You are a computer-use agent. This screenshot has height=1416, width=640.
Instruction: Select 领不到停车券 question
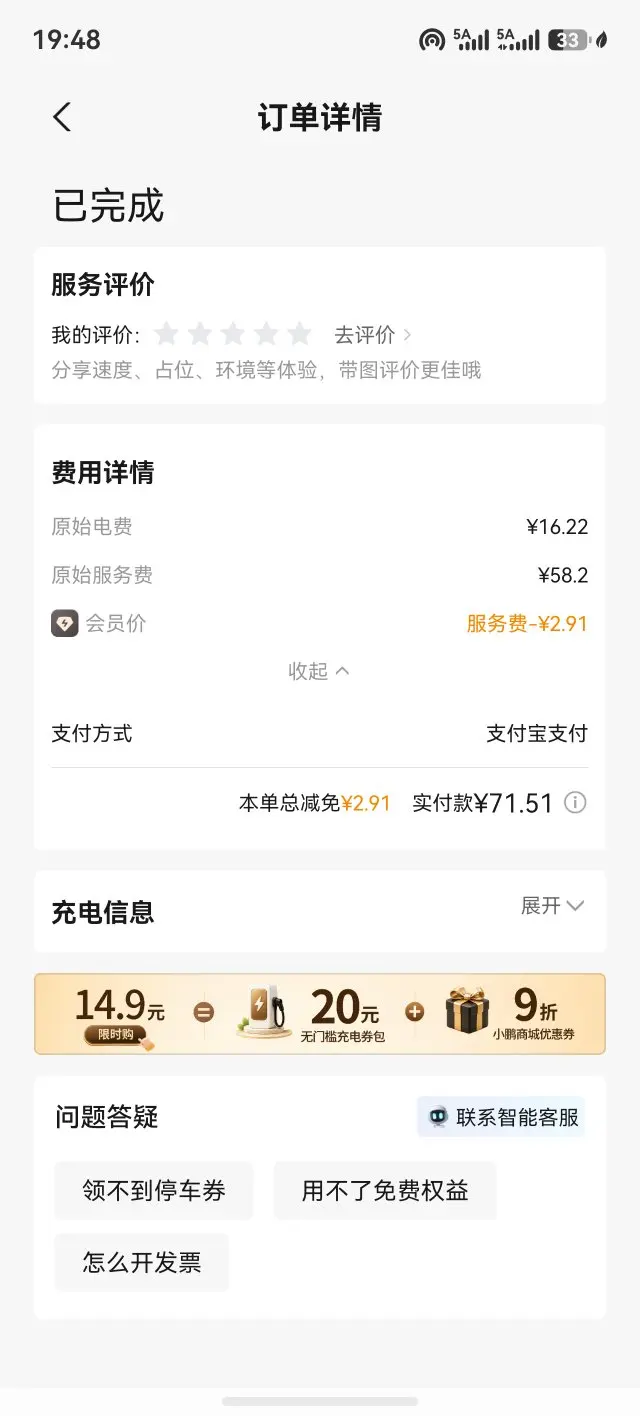[x=154, y=1191]
